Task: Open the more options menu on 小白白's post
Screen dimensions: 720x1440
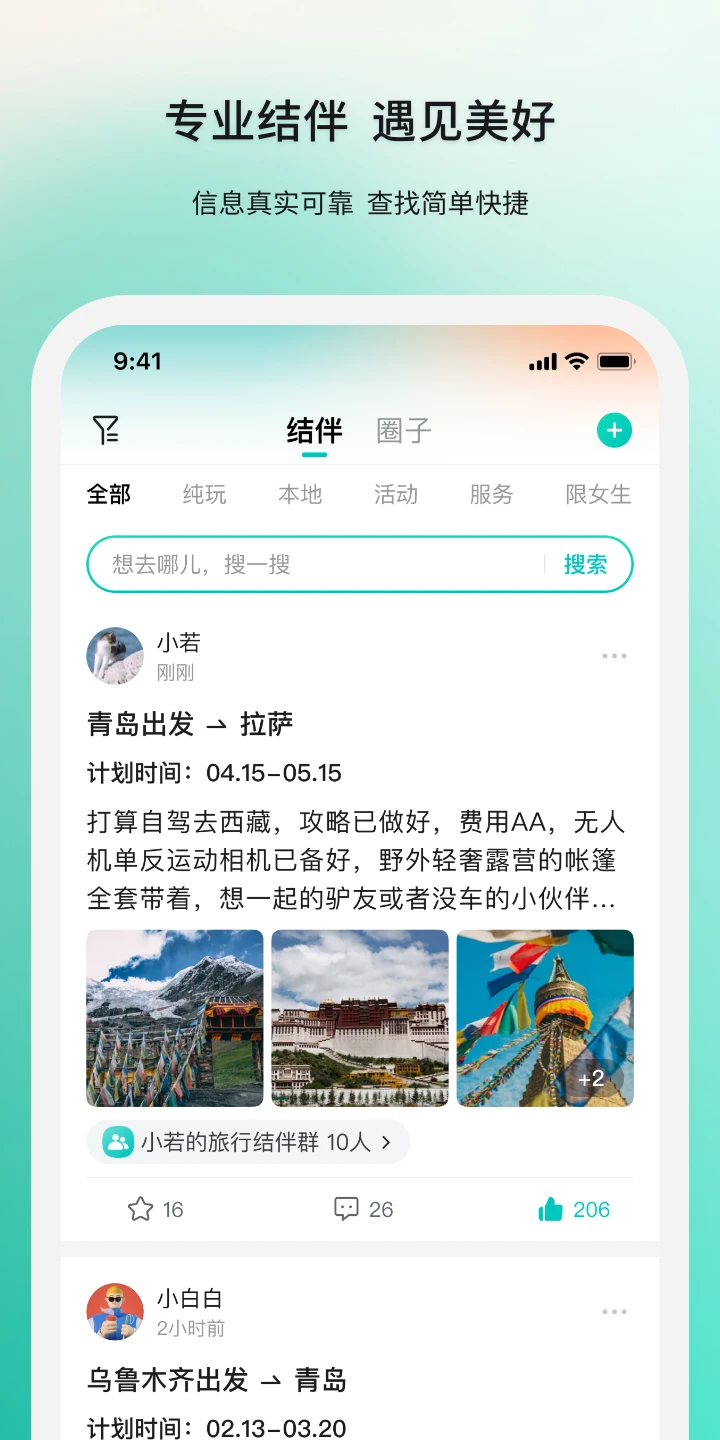Action: click(x=614, y=1311)
